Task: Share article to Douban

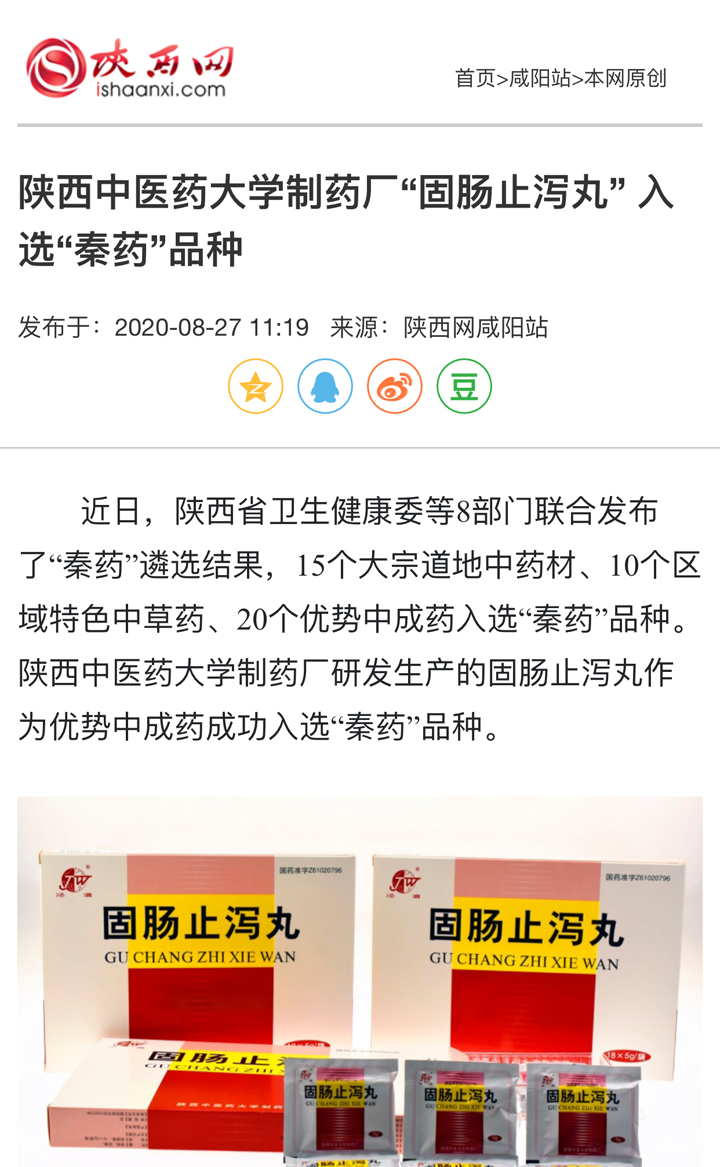Action: point(464,386)
